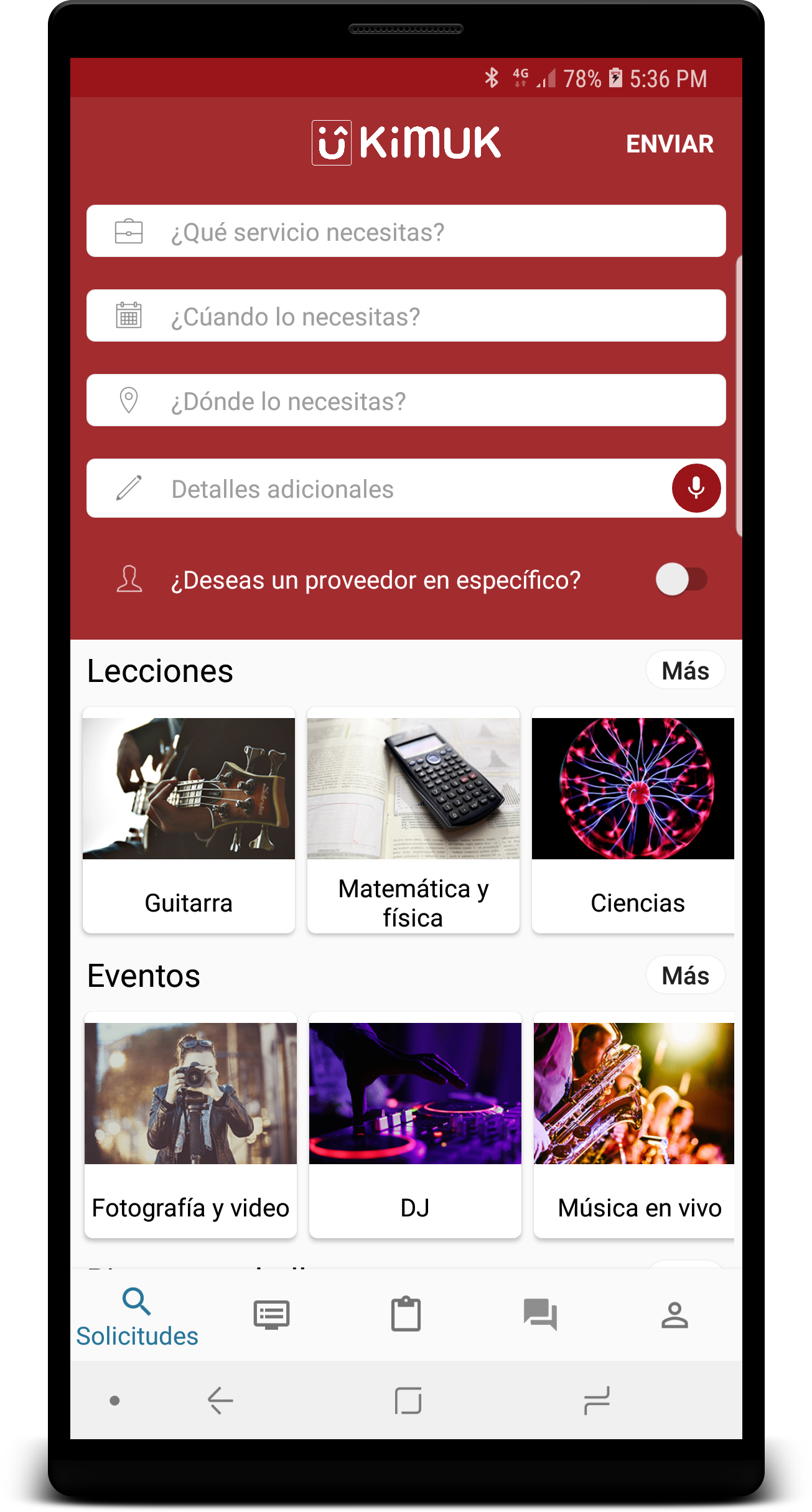Open the ¿Qué servicio necesitas? field
The height and width of the screenshot is (1512, 812).
point(406,231)
